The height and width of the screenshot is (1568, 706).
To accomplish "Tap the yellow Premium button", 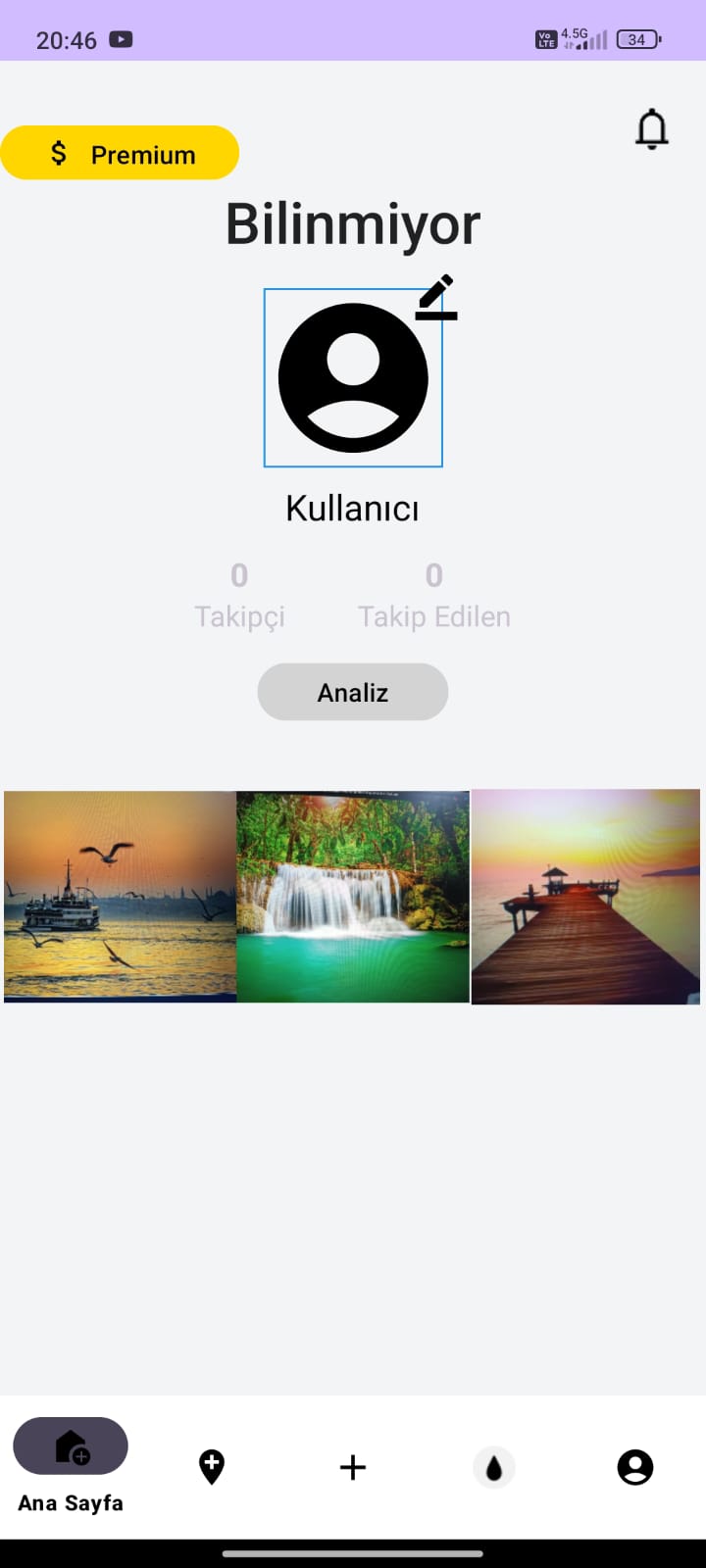I will coord(120,153).
